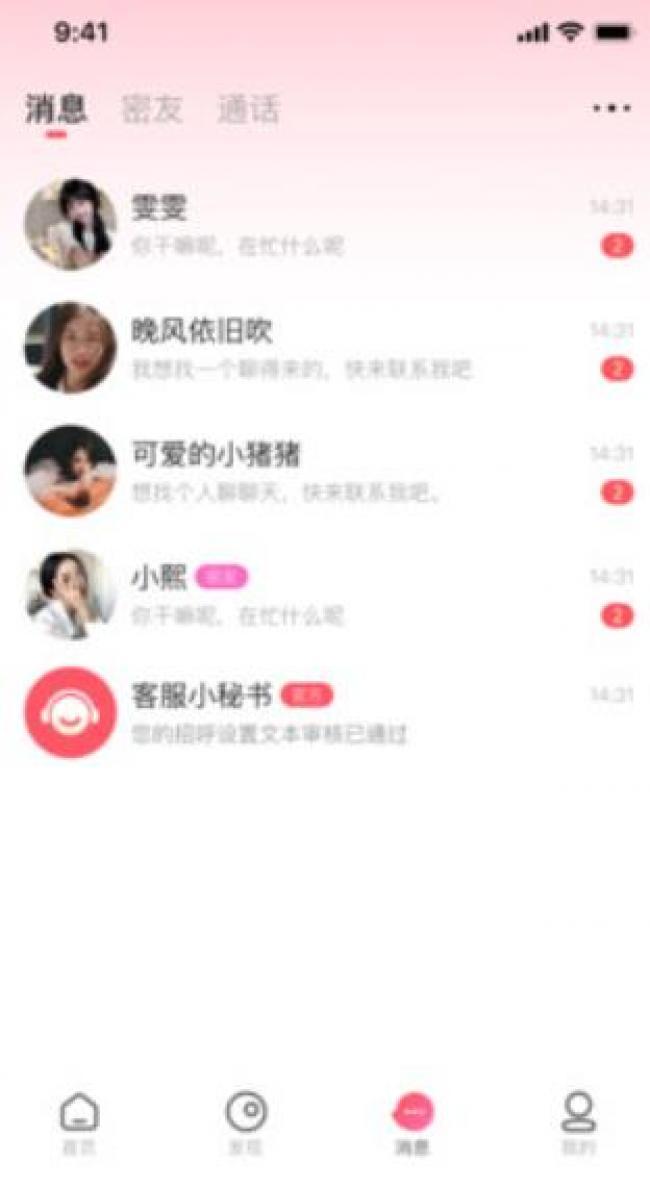Go to the 首页 home tab
The width and height of the screenshot is (650, 1187).
[x=79, y=1123]
